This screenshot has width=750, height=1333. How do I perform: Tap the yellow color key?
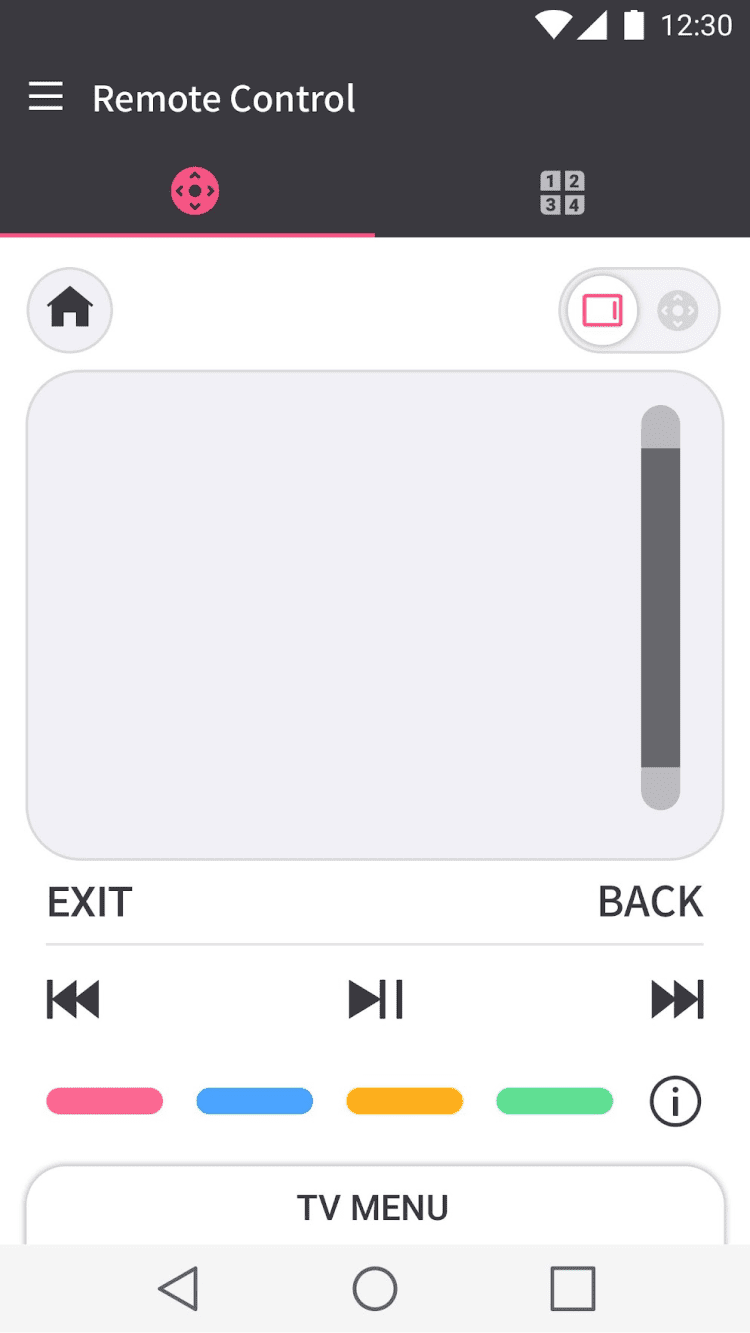(x=405, y=1101)
